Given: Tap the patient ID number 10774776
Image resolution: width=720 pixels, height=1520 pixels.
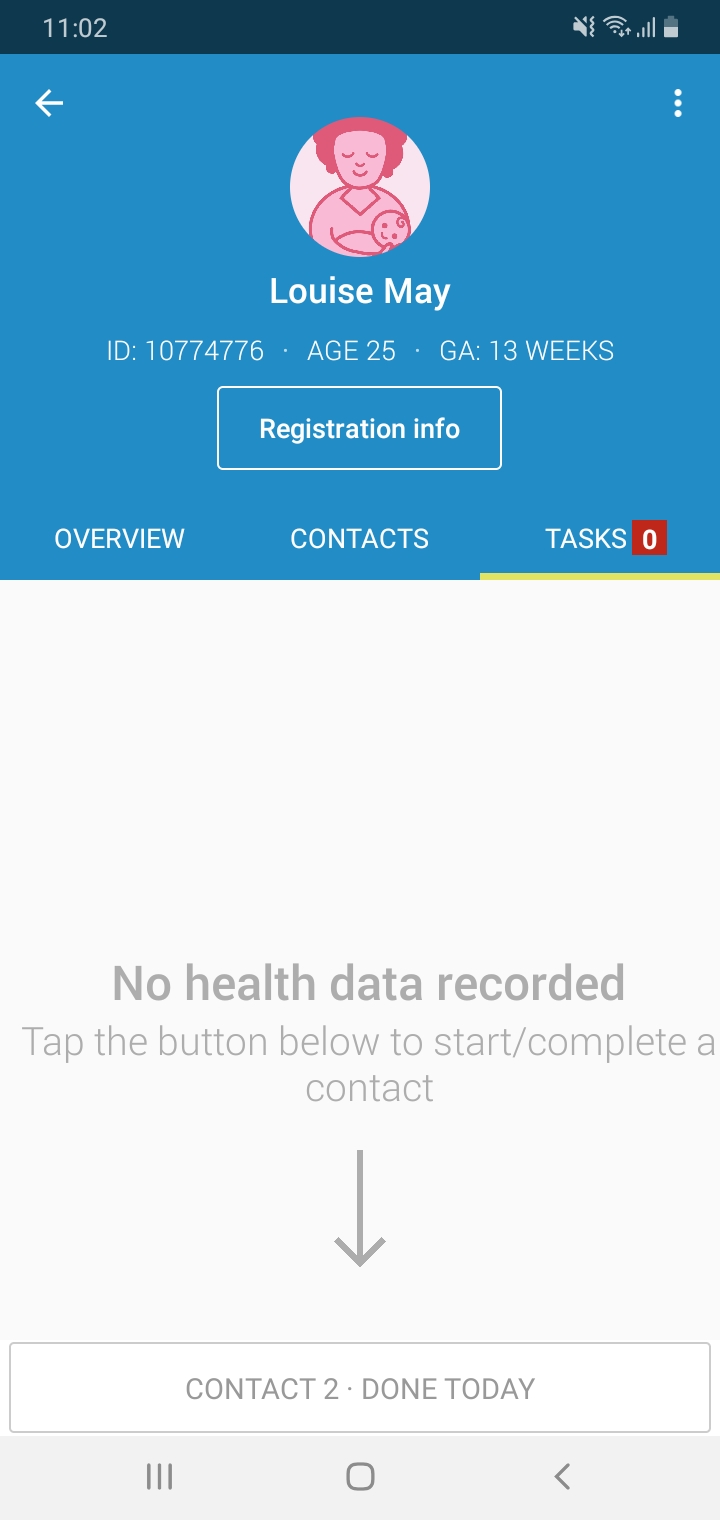Looking at the screenshot, I should (185, 350).
